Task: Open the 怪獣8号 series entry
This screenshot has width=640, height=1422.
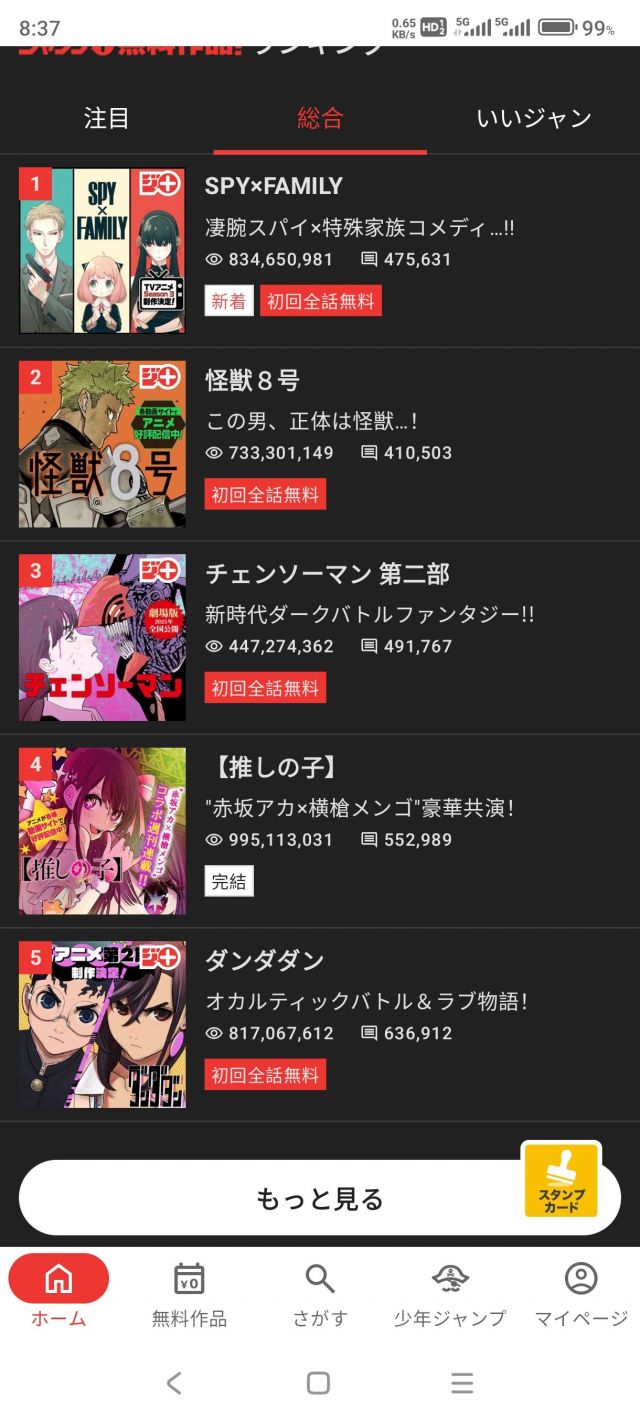Action: tap(320, 444)
